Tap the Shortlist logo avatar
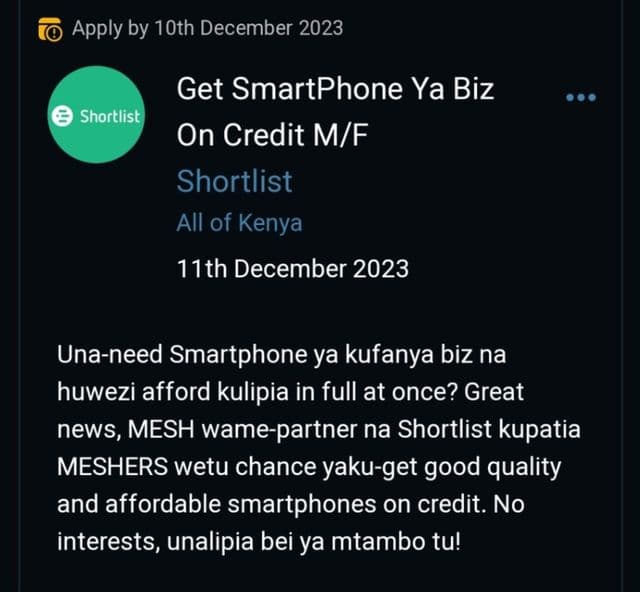640x592 pixels. pyautogui.click(x=97, y=115)
